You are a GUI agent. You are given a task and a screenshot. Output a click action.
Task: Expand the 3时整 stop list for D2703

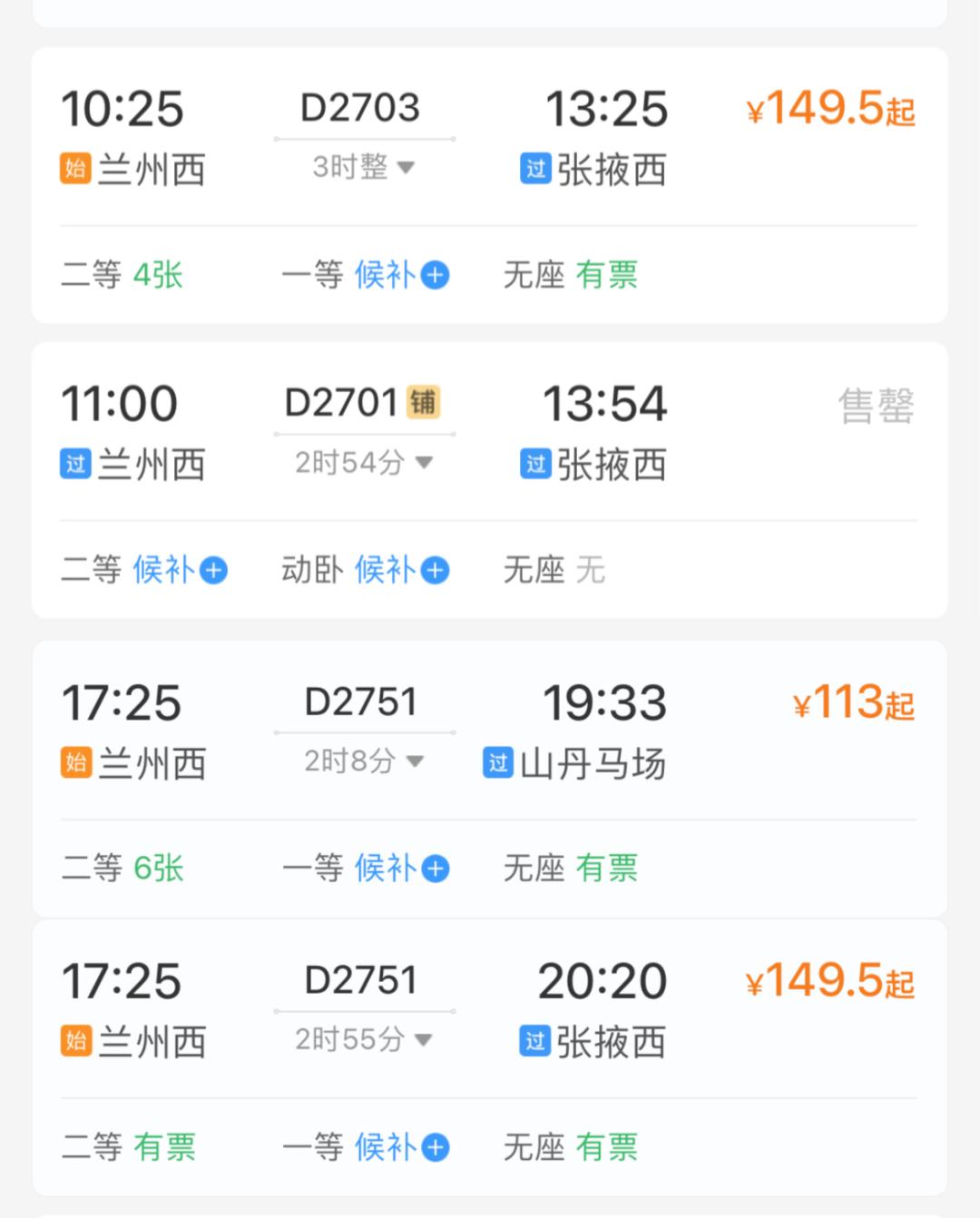point(364,168)
